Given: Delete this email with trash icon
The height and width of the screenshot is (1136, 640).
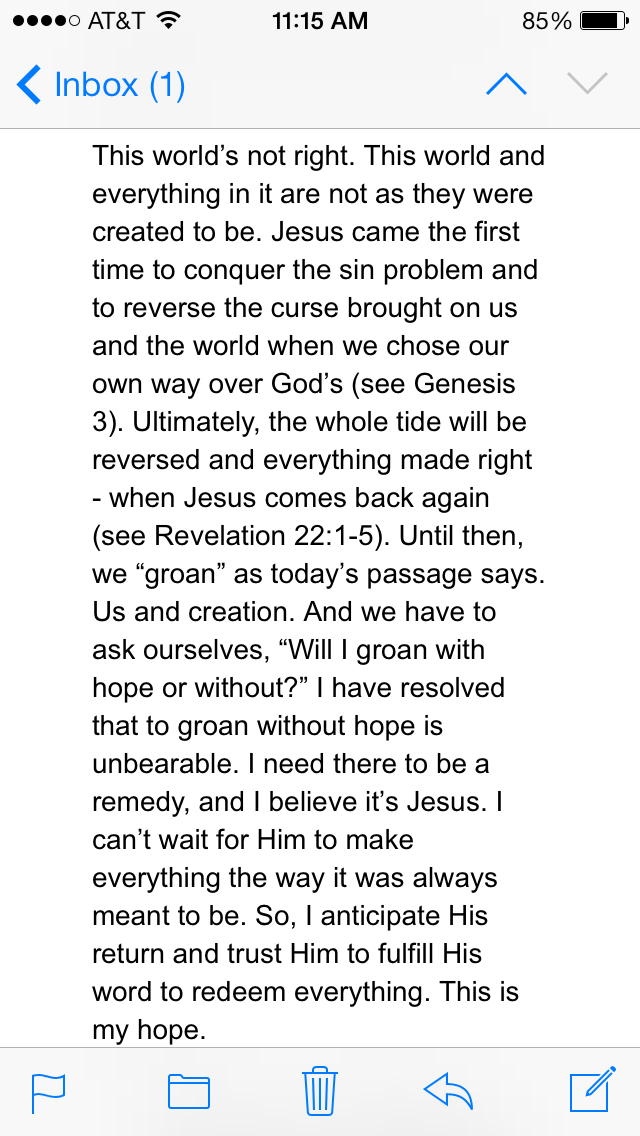Looking at the screenshot, I should (x=320, y=1091).
